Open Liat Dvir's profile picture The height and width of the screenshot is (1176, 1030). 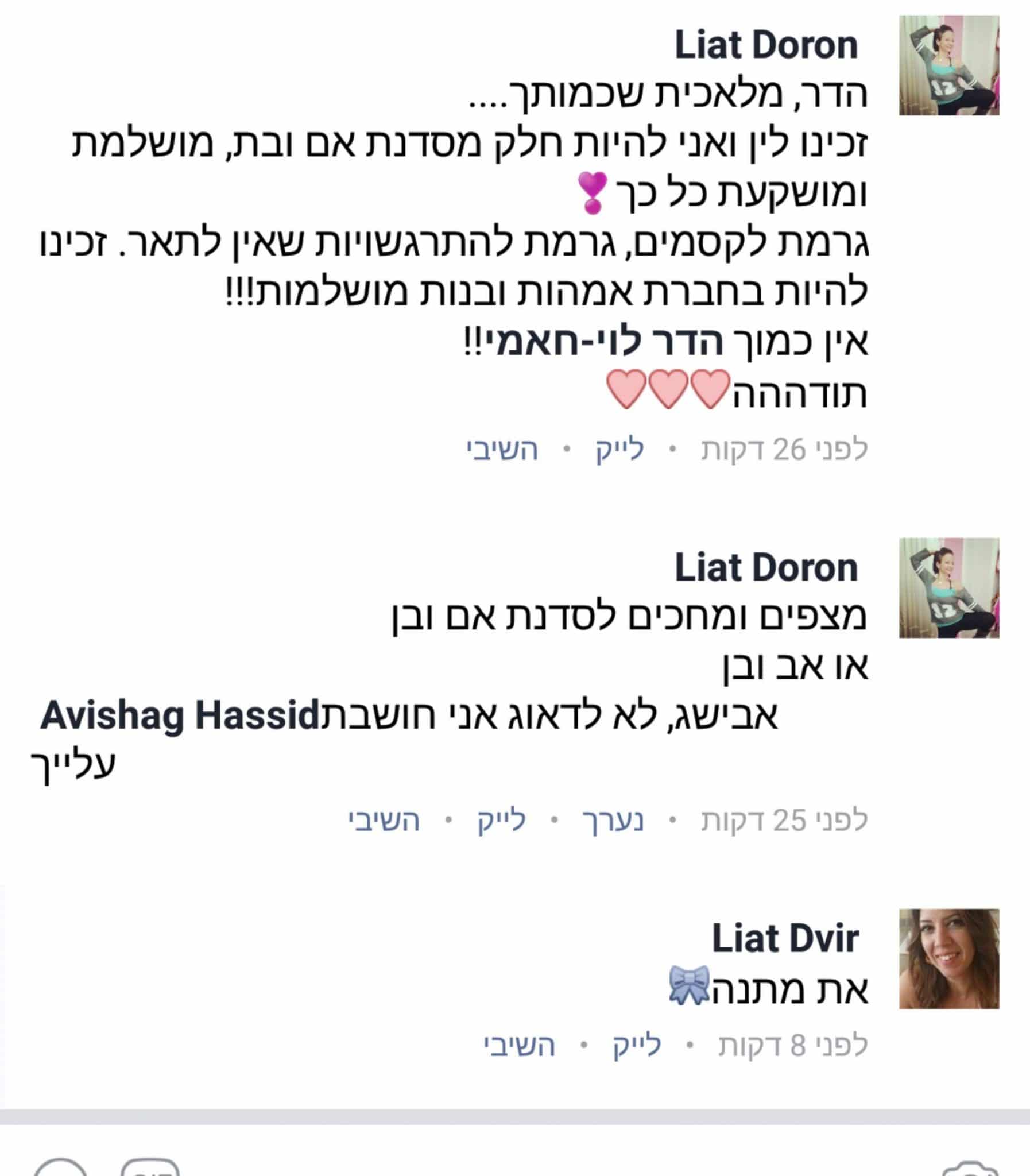949,959
